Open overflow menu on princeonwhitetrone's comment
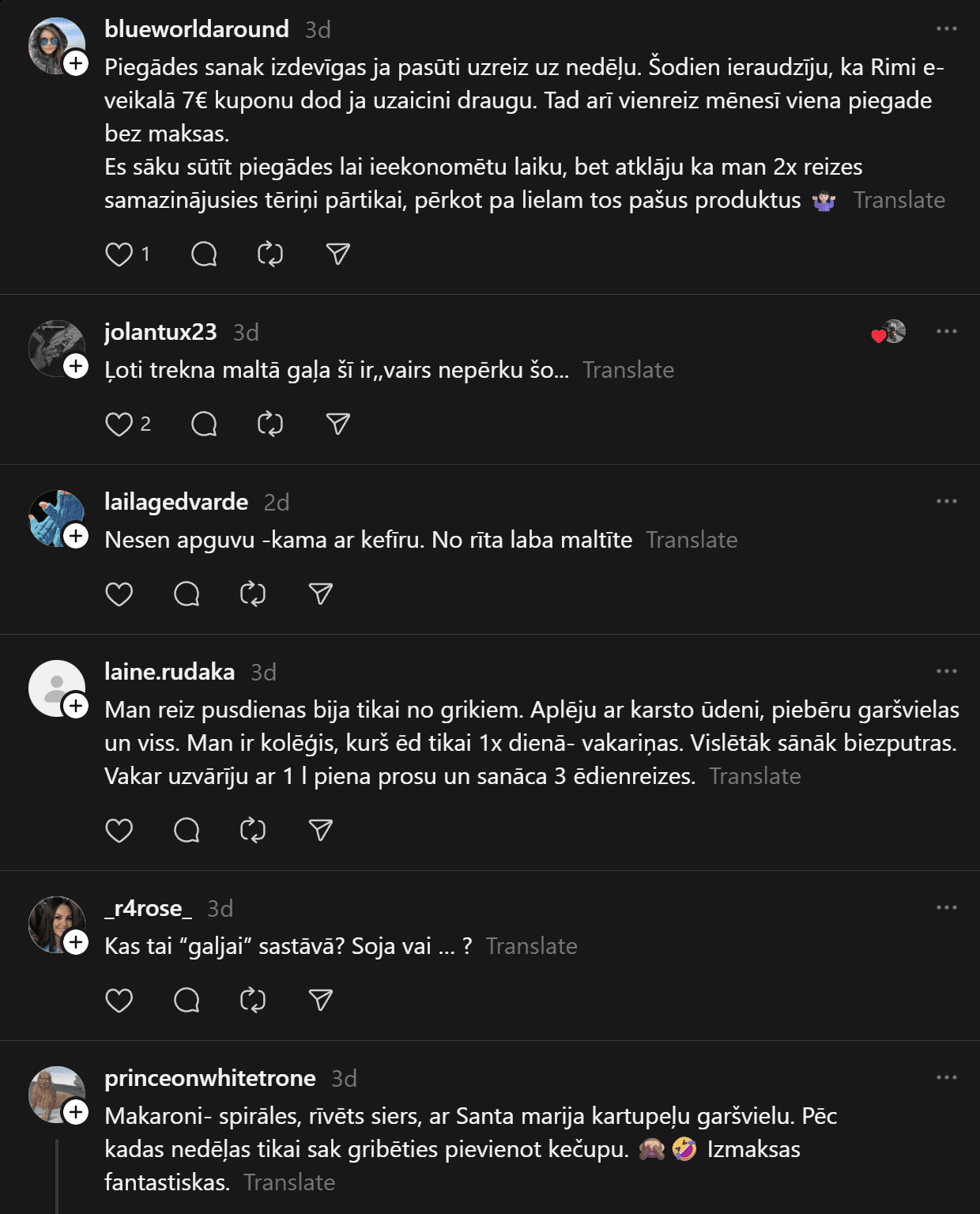980x1214 pixels. [946, 1078]
